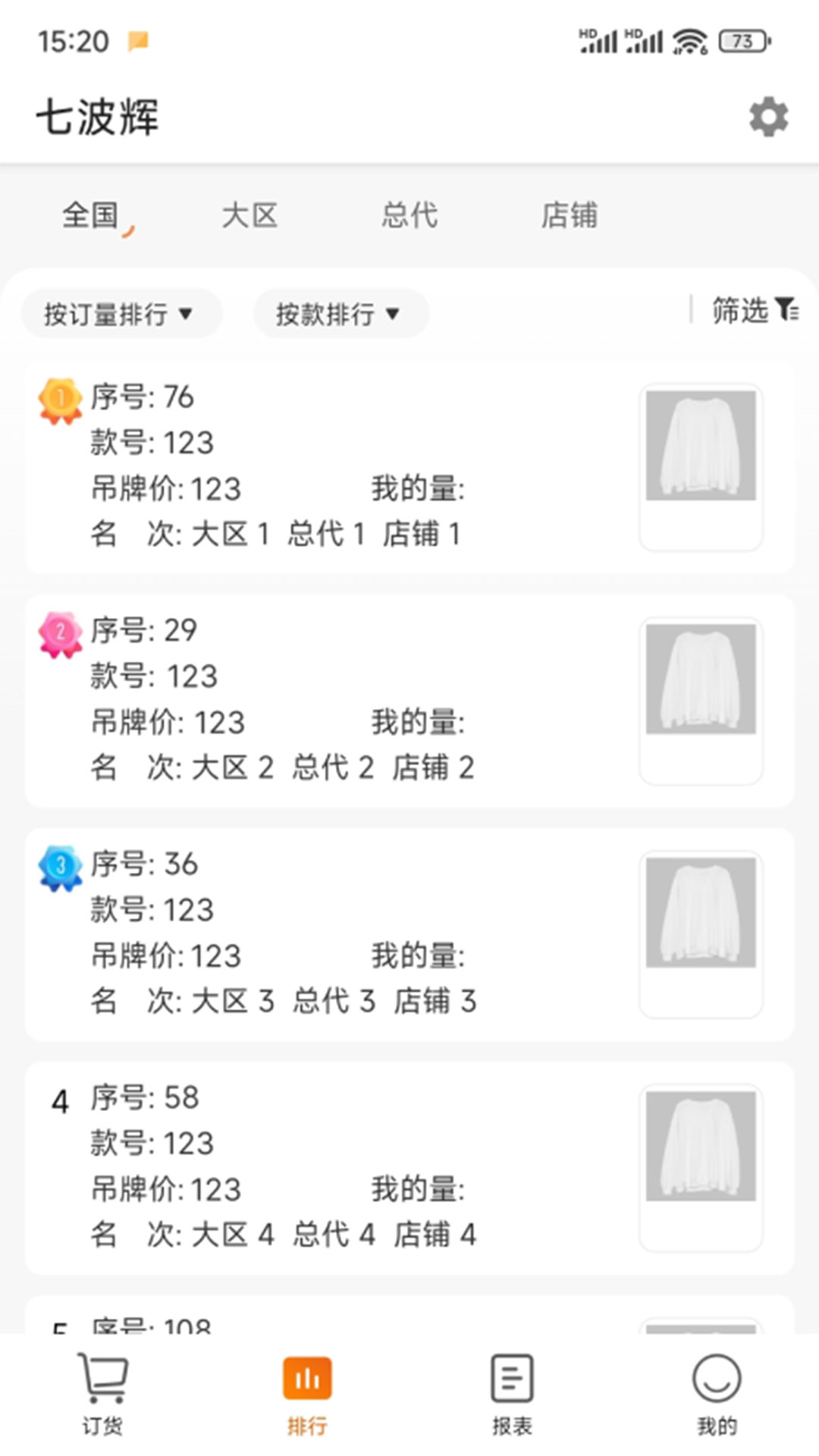The width and height of the screenshot is (819, 1456).
Task: Switch to the 大区 tab
Action: click(249, 215)
